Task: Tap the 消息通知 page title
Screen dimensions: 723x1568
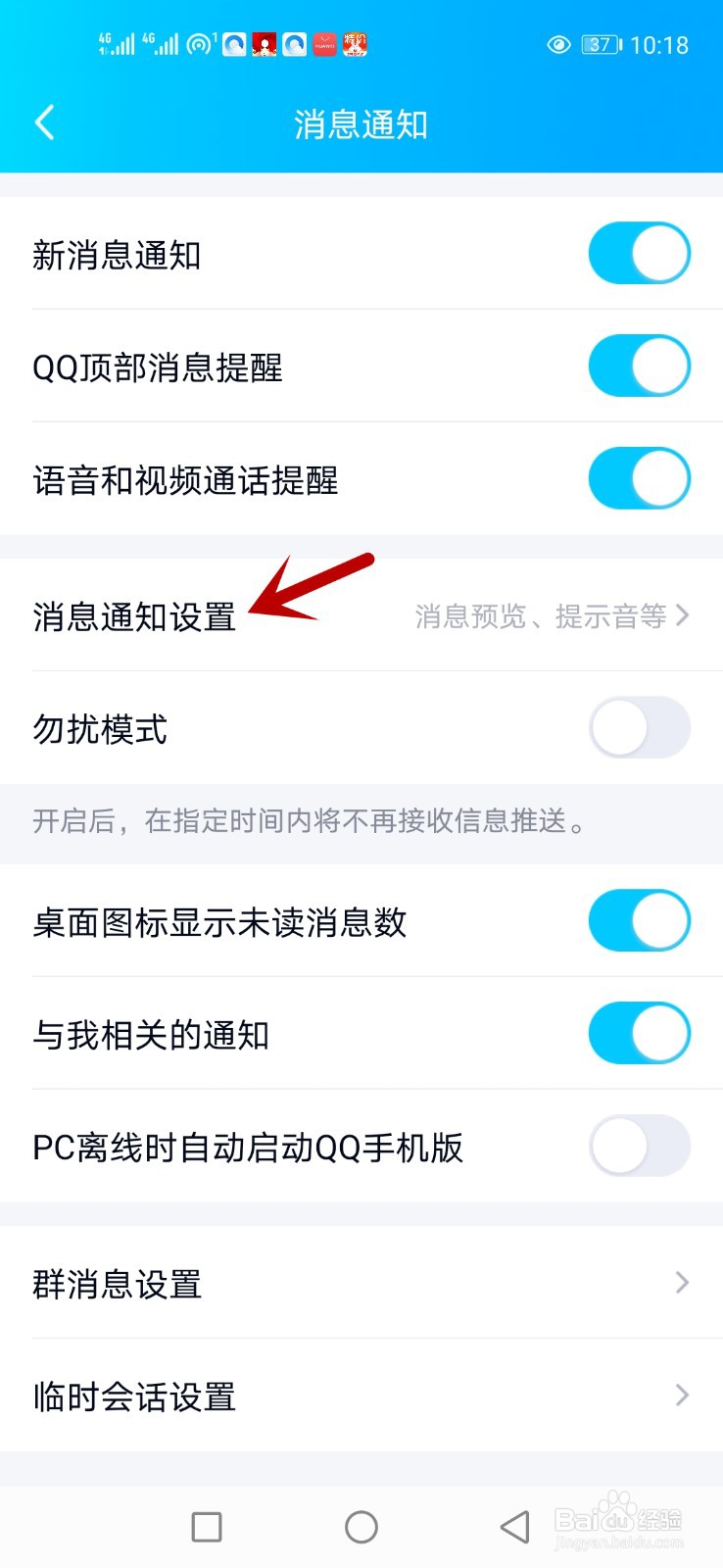Action: pyautogui.click(x=361, y=122)
